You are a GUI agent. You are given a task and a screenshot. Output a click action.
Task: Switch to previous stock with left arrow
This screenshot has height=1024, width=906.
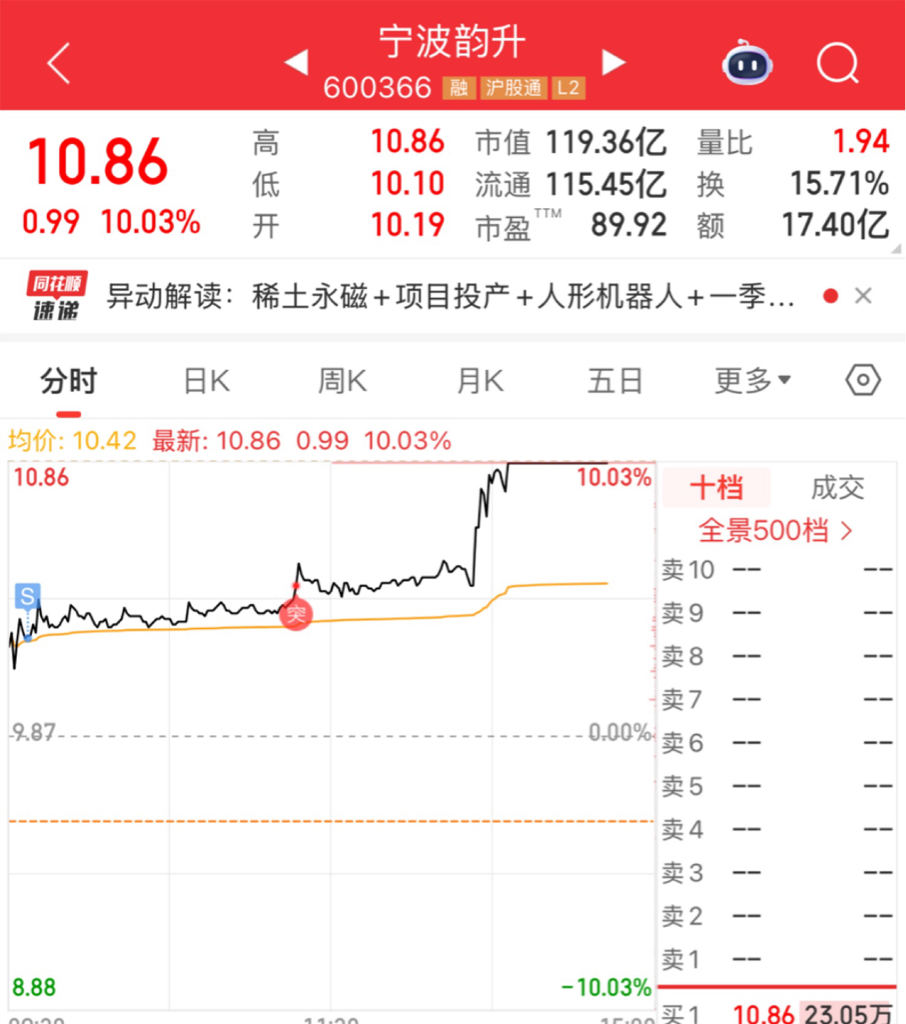[296, 61]
